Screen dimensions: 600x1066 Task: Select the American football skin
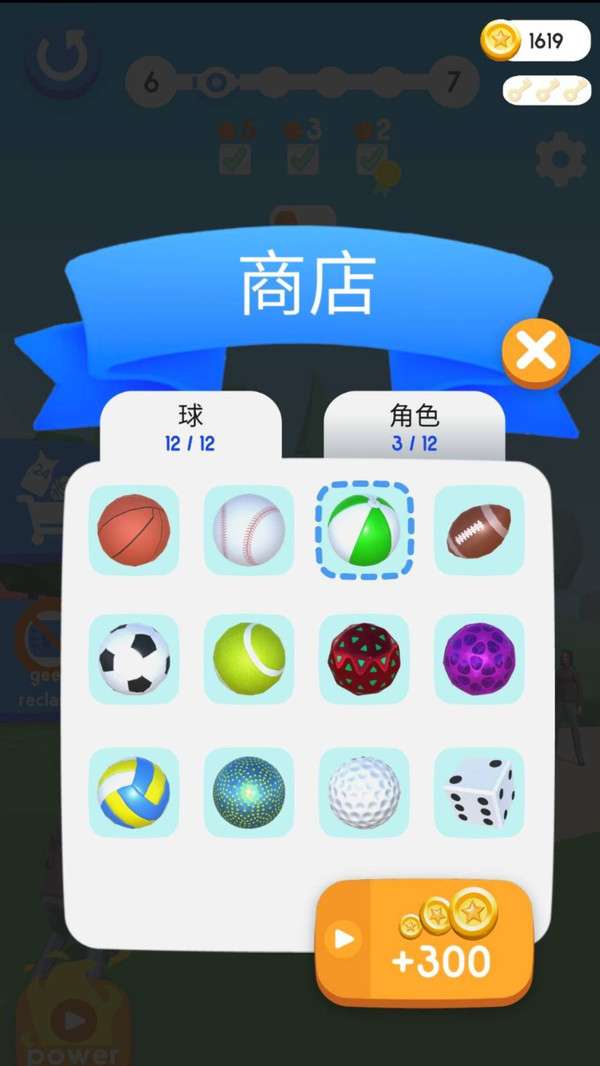tap(479, 530)
